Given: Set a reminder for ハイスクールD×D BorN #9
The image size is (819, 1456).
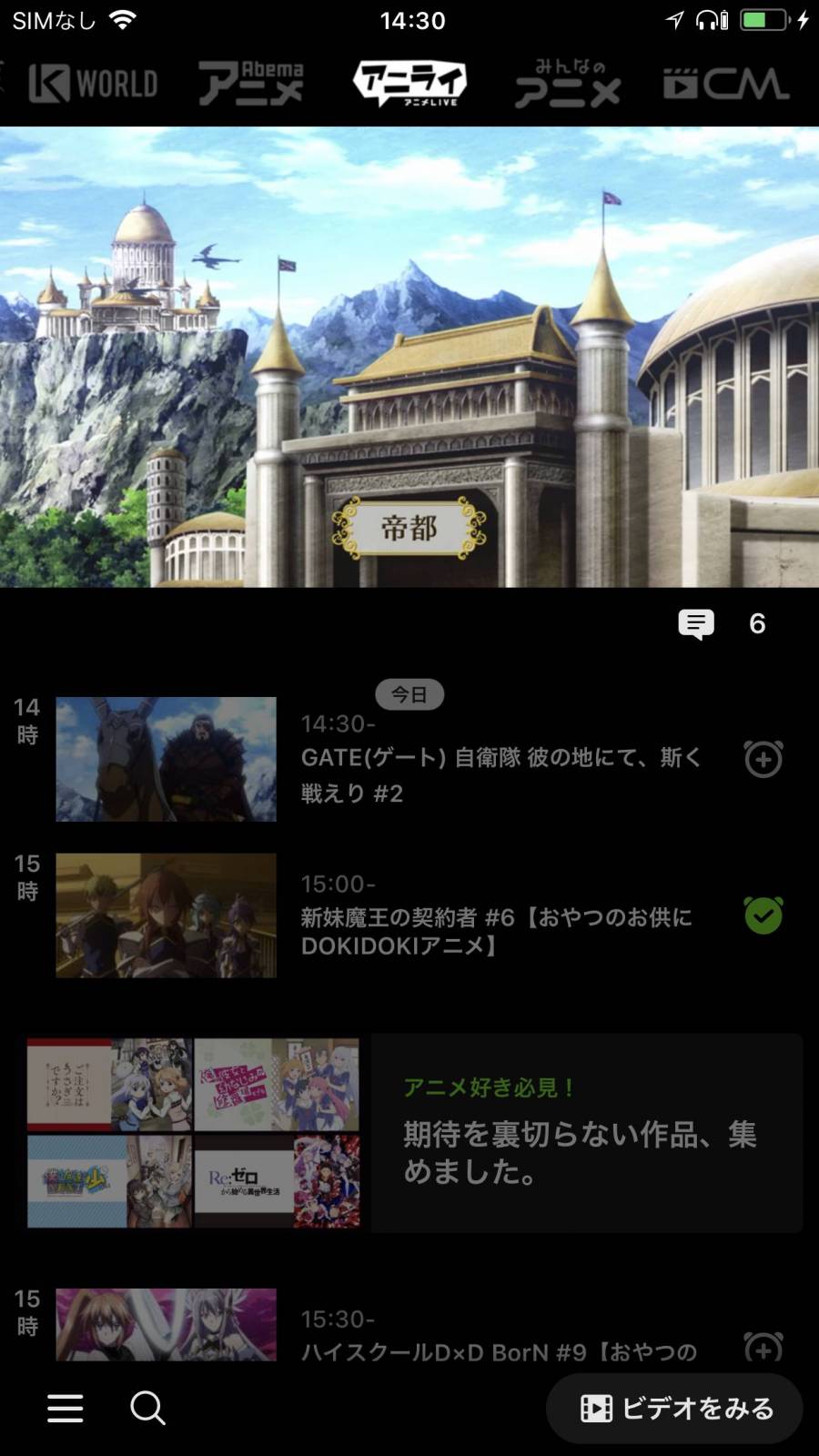Looking at the screenshot, I should (763, 1345).
